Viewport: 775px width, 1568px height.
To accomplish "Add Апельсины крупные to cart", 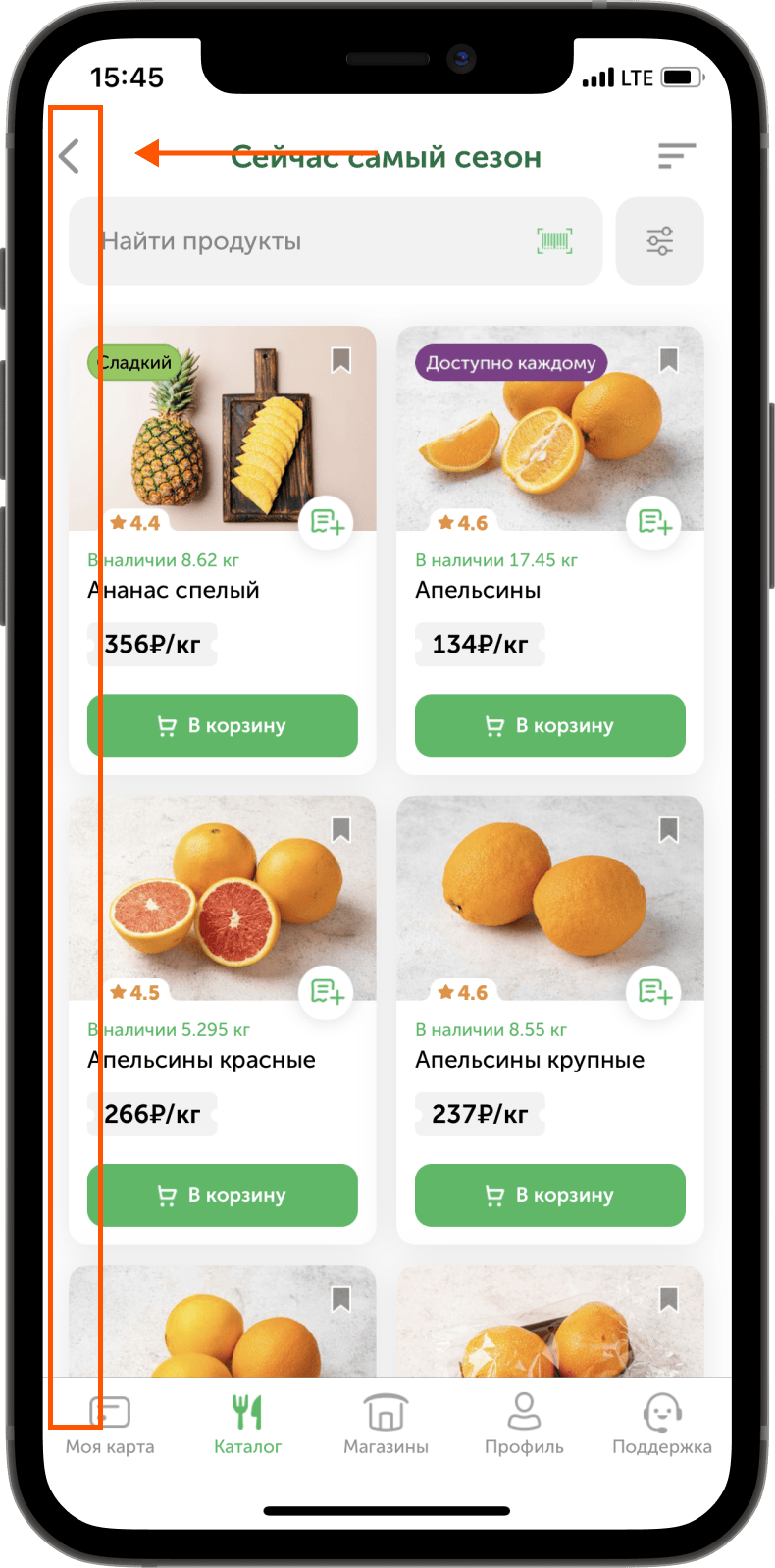I will (549, 1194).
